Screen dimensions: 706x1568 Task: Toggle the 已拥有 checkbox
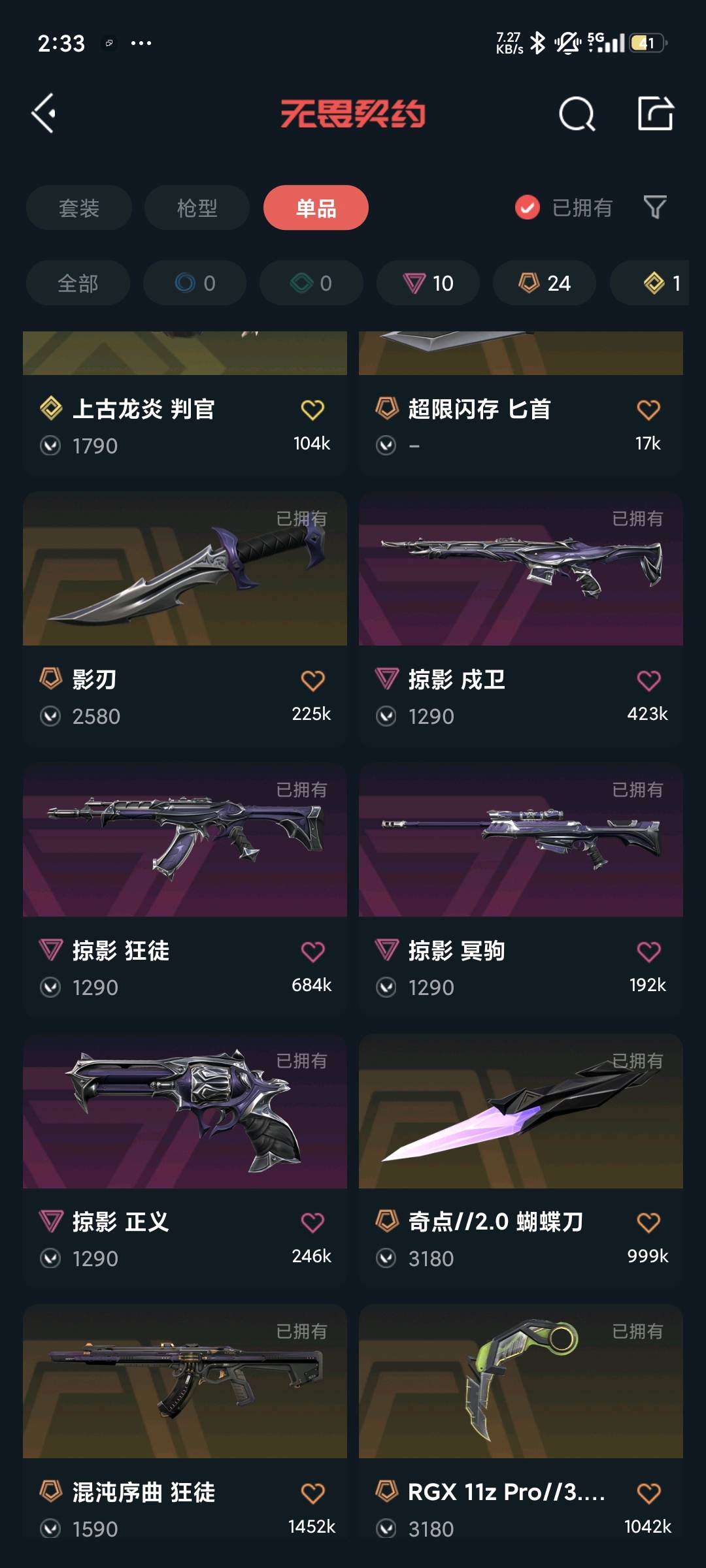[x=528, y=208]
